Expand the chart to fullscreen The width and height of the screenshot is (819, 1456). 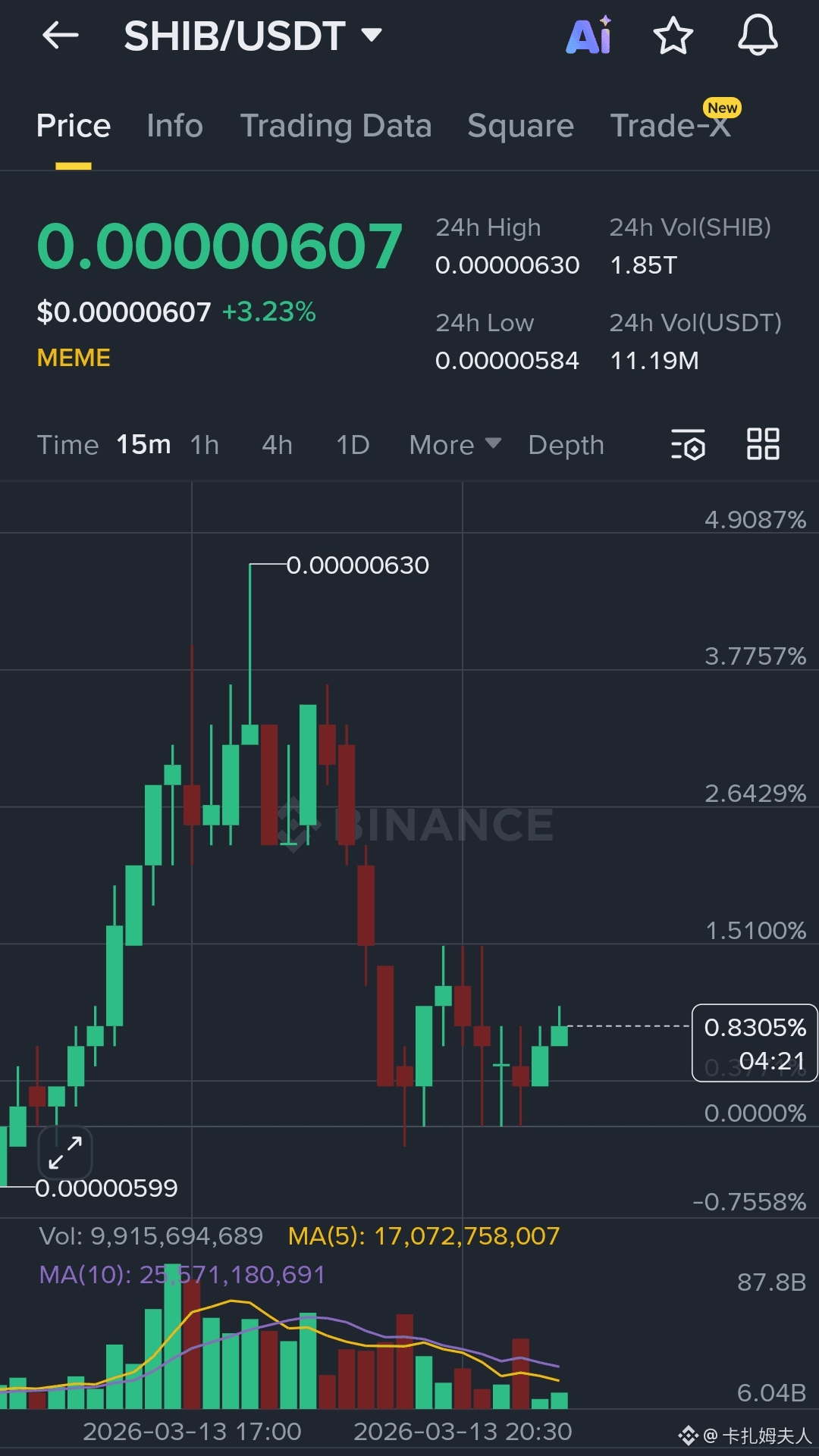click(65, 1153)
